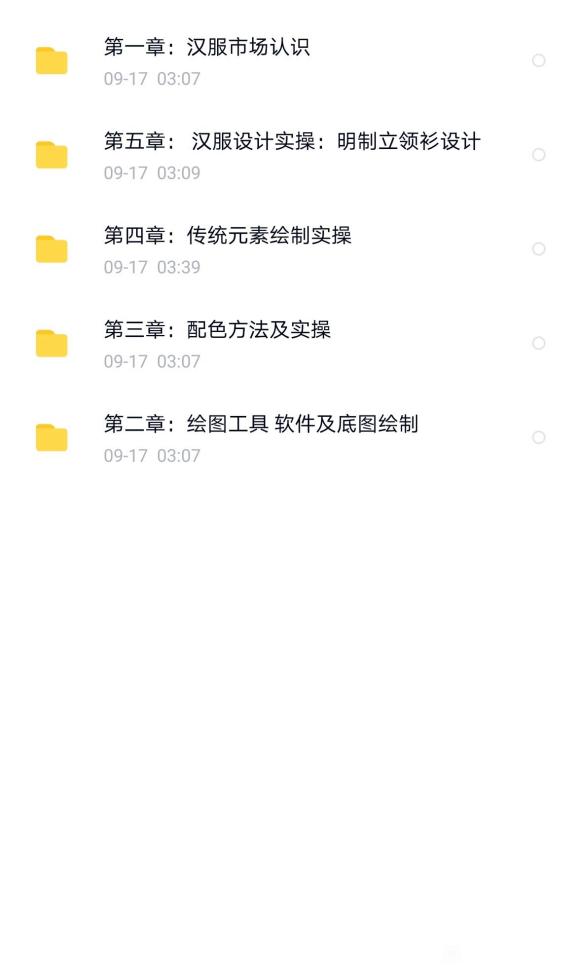Image resolution: width=580 pixels, height=970 pixels.
Task: Mark the 第三章 folder's selection circle
Action: click(539, 343)
